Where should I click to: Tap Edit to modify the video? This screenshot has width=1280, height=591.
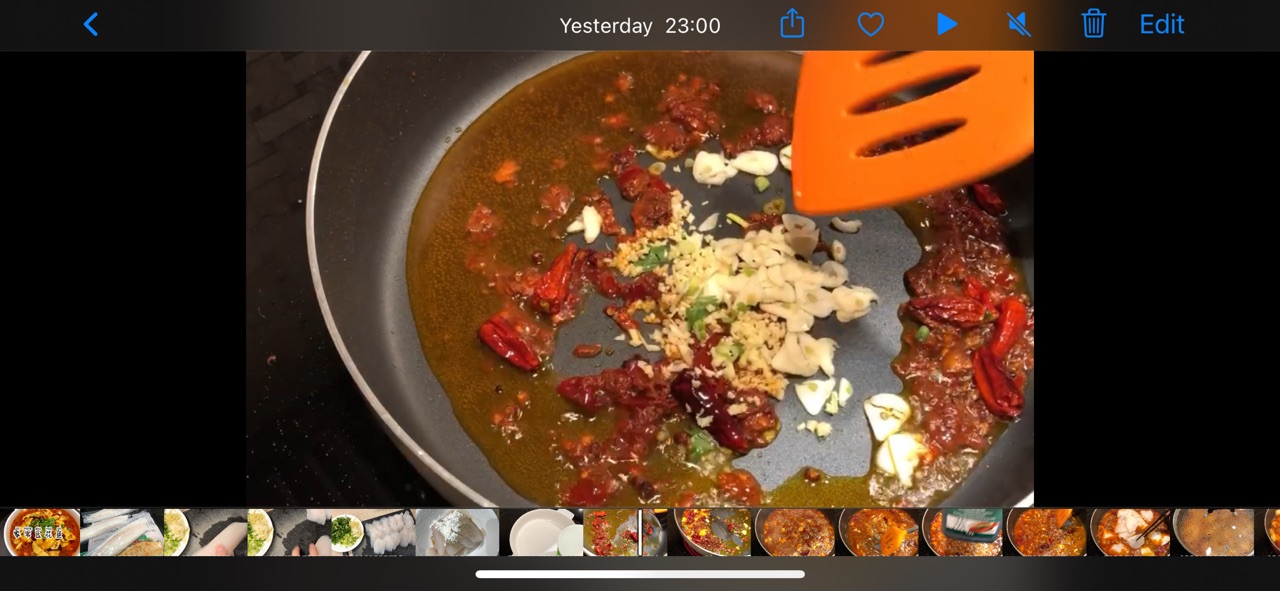[x=1162, y=24]
